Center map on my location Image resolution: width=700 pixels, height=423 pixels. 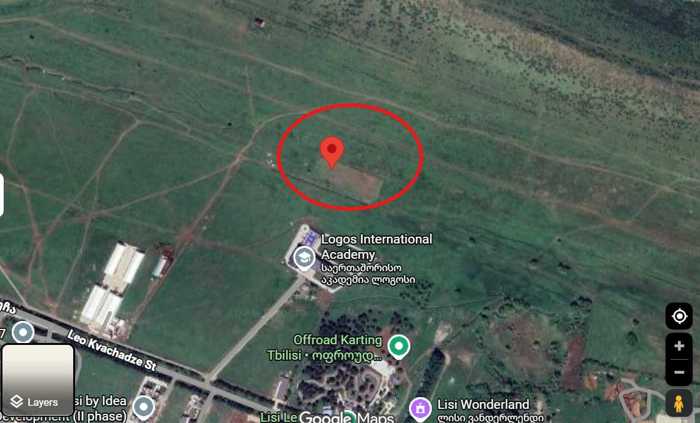pos(679,317)
